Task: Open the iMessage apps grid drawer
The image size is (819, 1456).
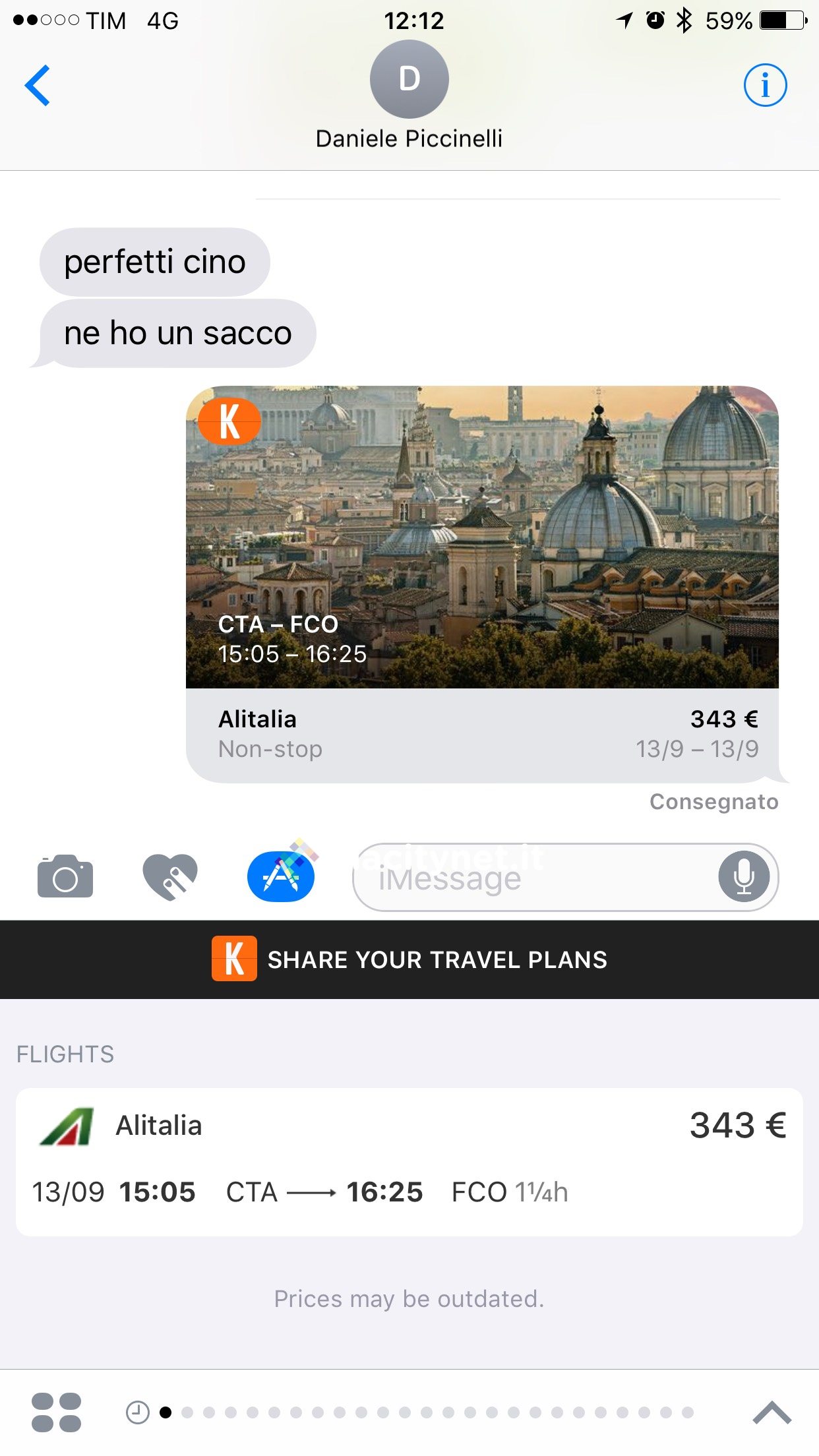Action: coord(57,1412)
